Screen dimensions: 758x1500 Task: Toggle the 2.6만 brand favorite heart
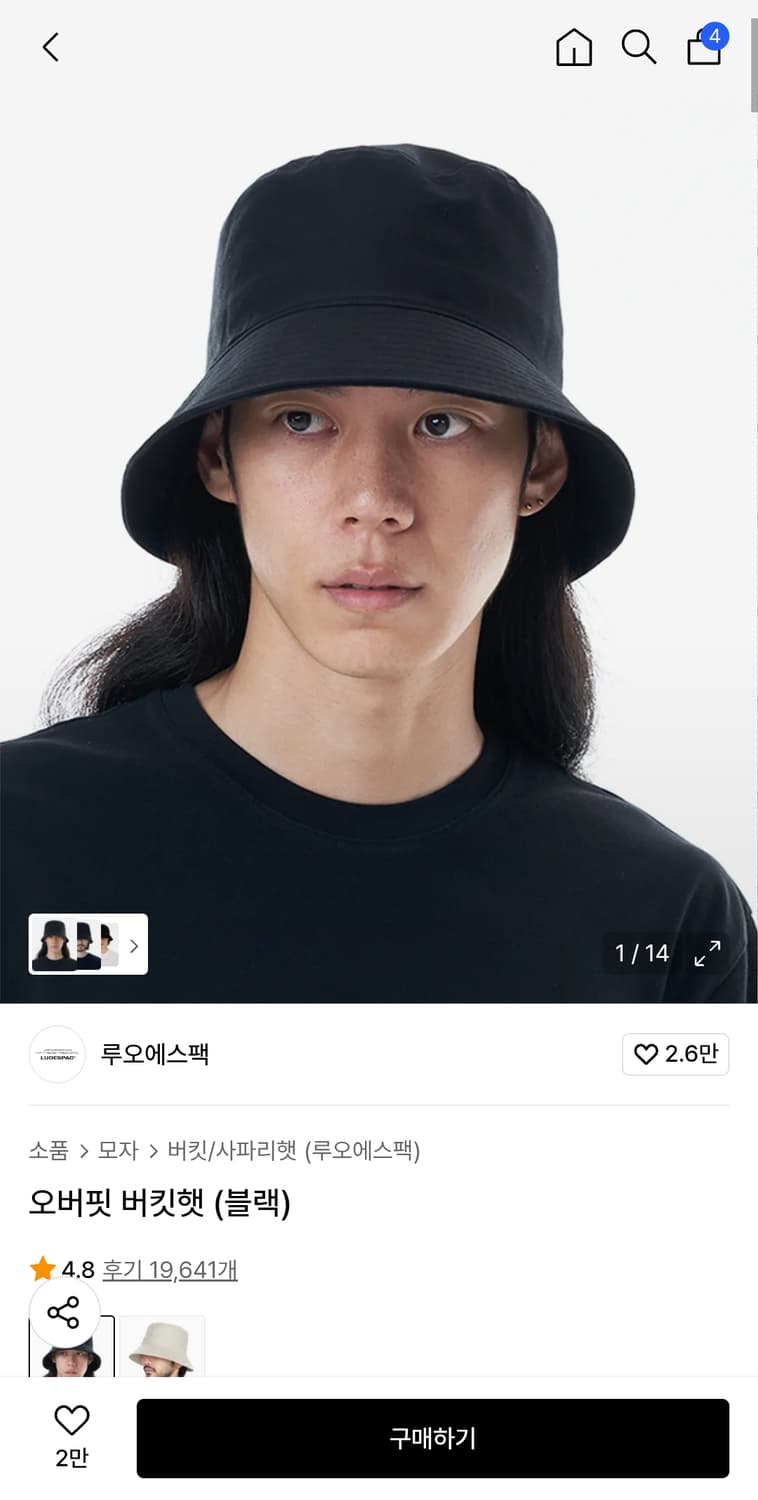click(x=675, y=1054)
